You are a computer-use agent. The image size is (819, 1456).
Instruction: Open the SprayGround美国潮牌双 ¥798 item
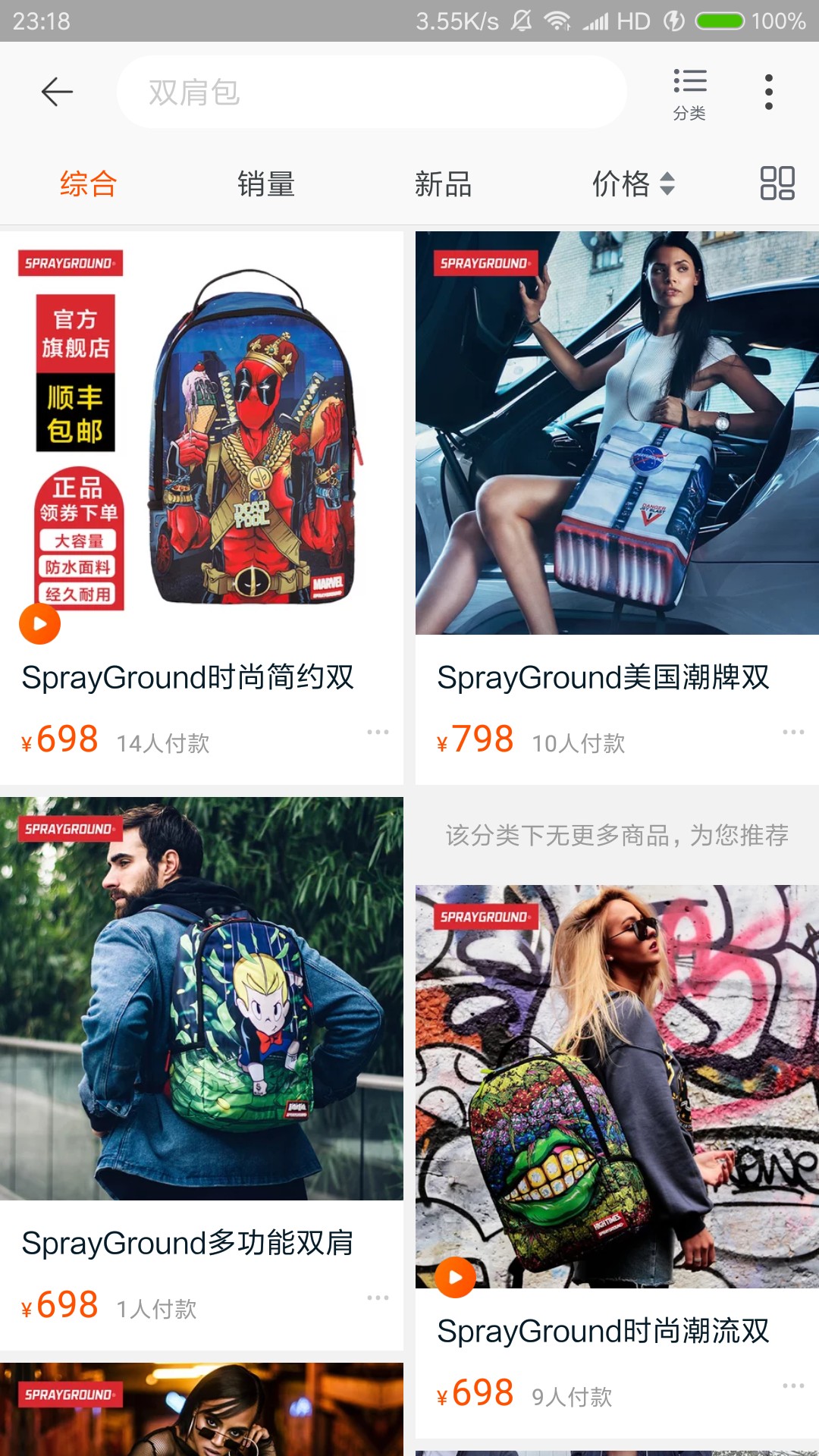click(617, 508)
